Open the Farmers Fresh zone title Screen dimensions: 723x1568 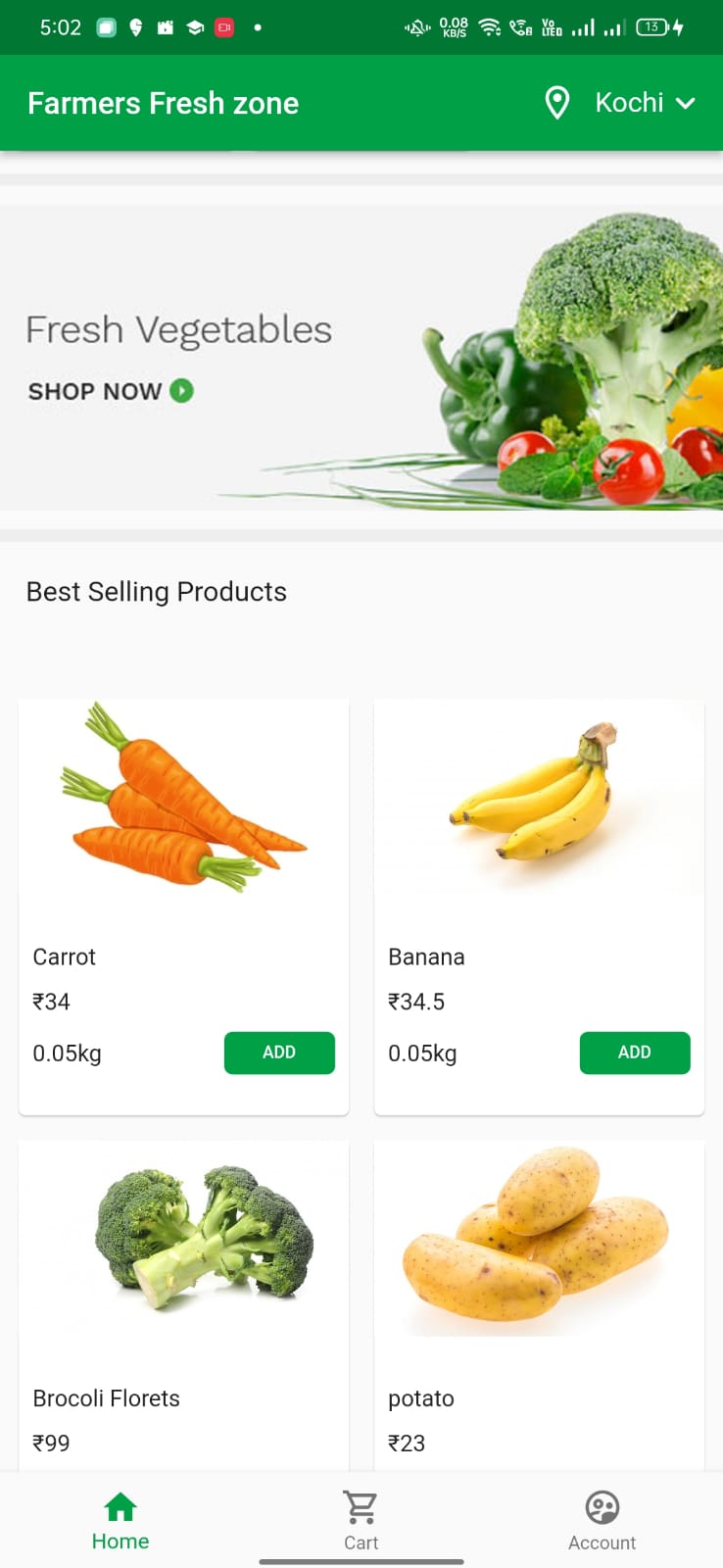coord(162,102)
